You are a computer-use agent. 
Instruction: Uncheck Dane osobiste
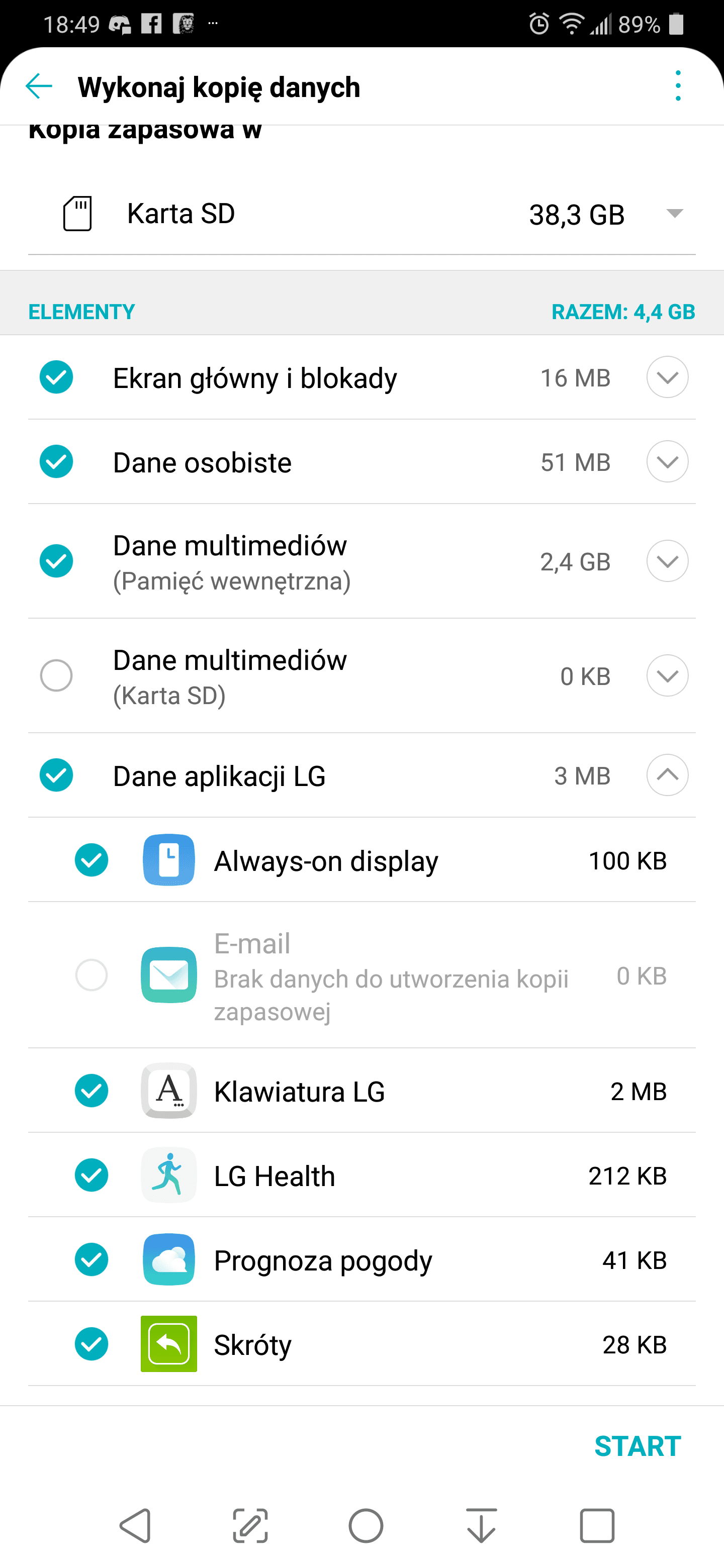click(x=56, y=462)
